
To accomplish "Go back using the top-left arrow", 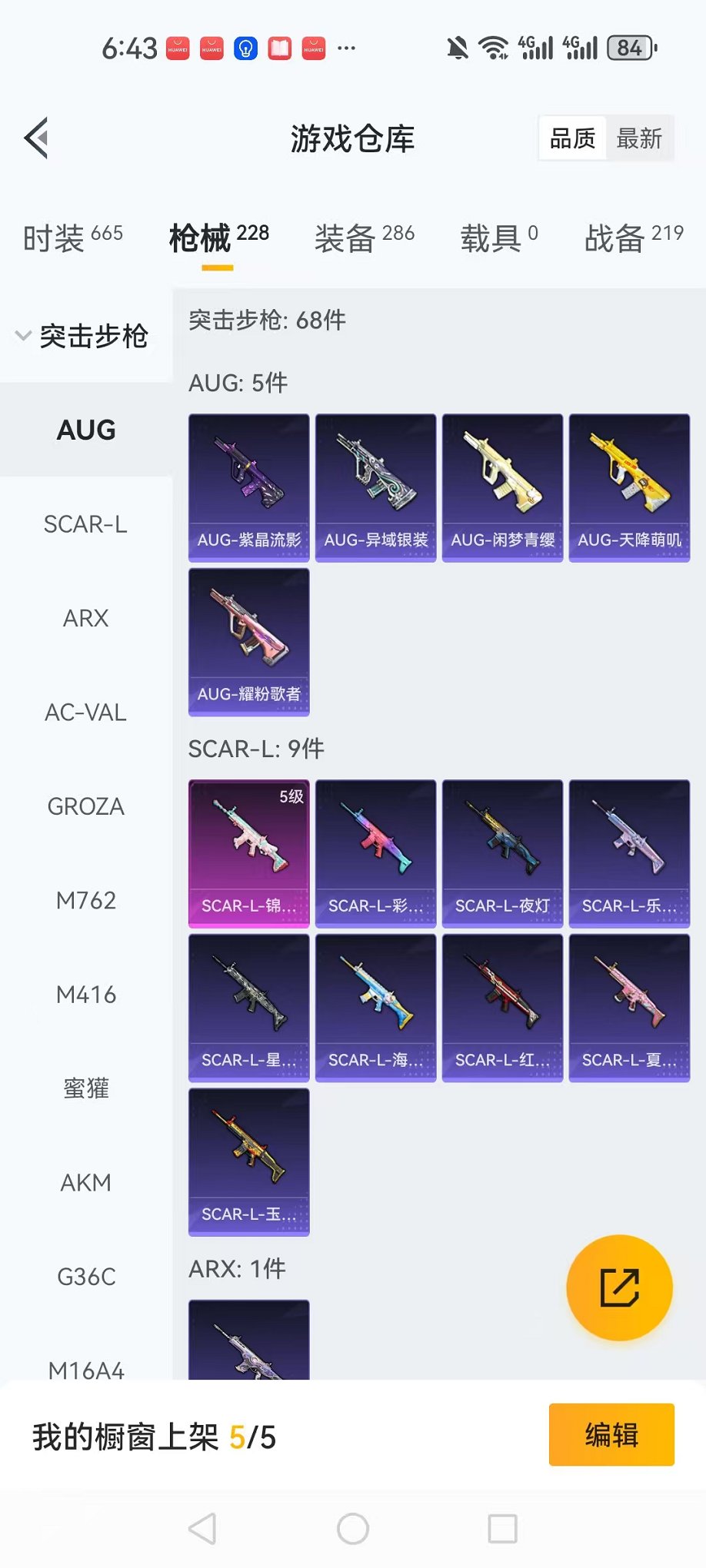I will pyautogui.click(x=37, y=138).
